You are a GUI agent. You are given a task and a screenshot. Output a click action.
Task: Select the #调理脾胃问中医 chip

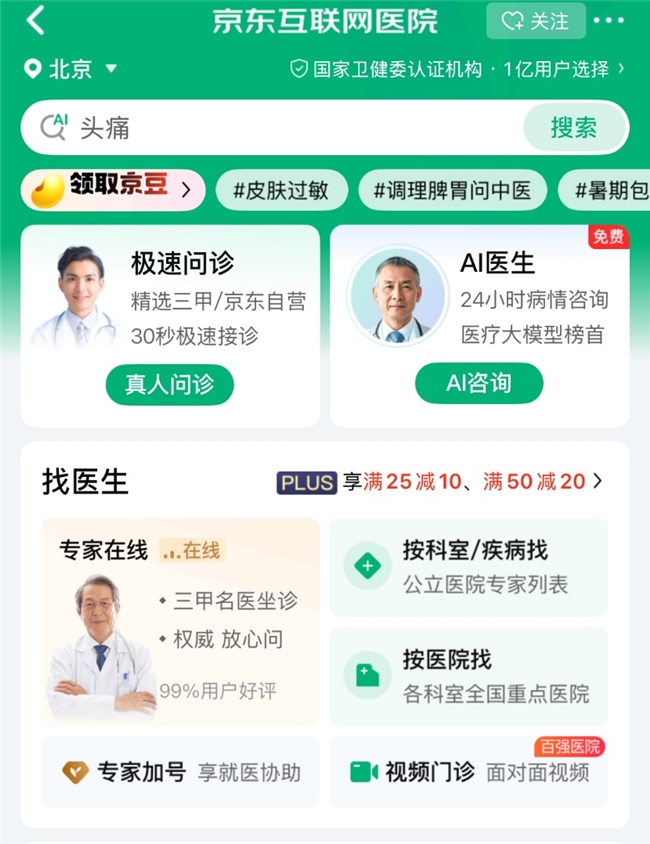(x=452, y=190)
